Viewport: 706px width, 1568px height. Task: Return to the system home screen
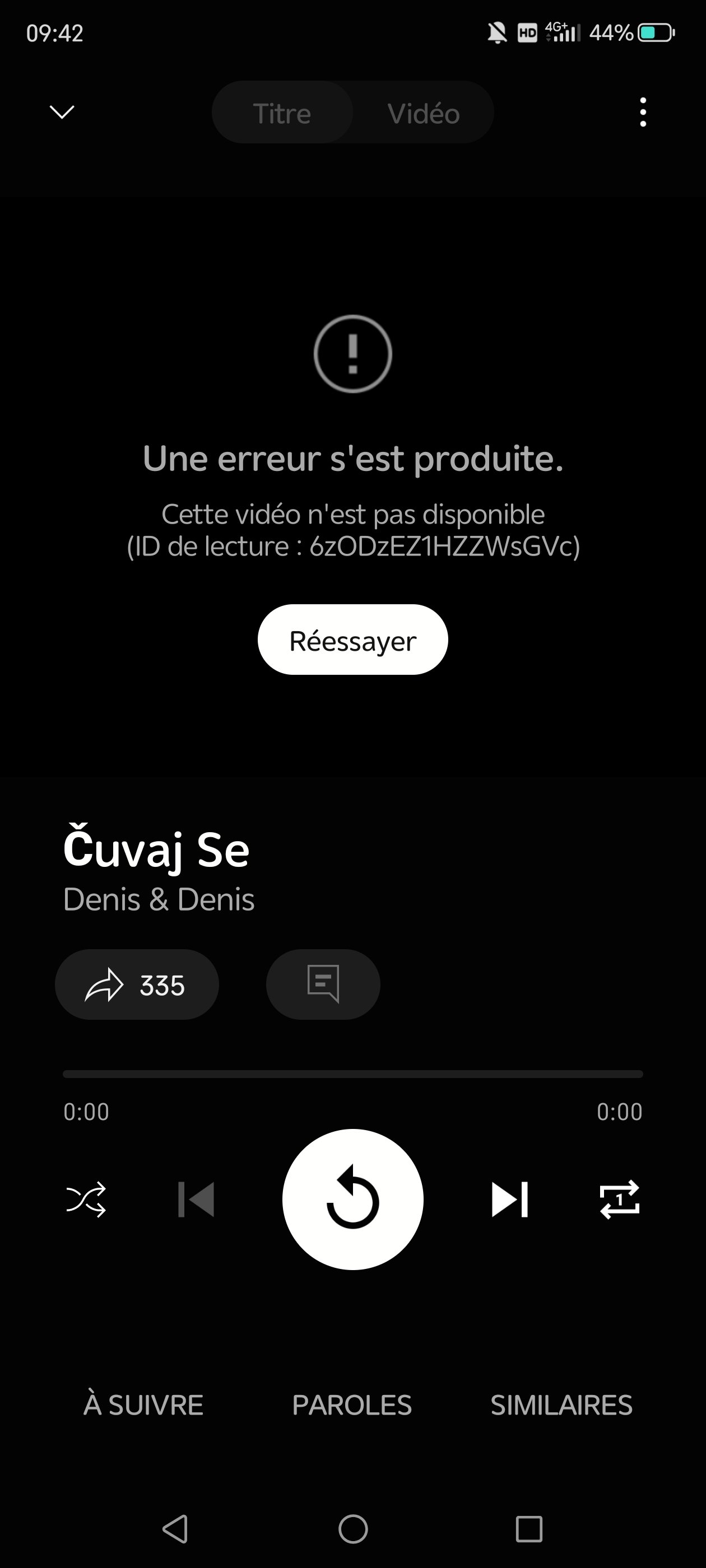click(352, 1528)
